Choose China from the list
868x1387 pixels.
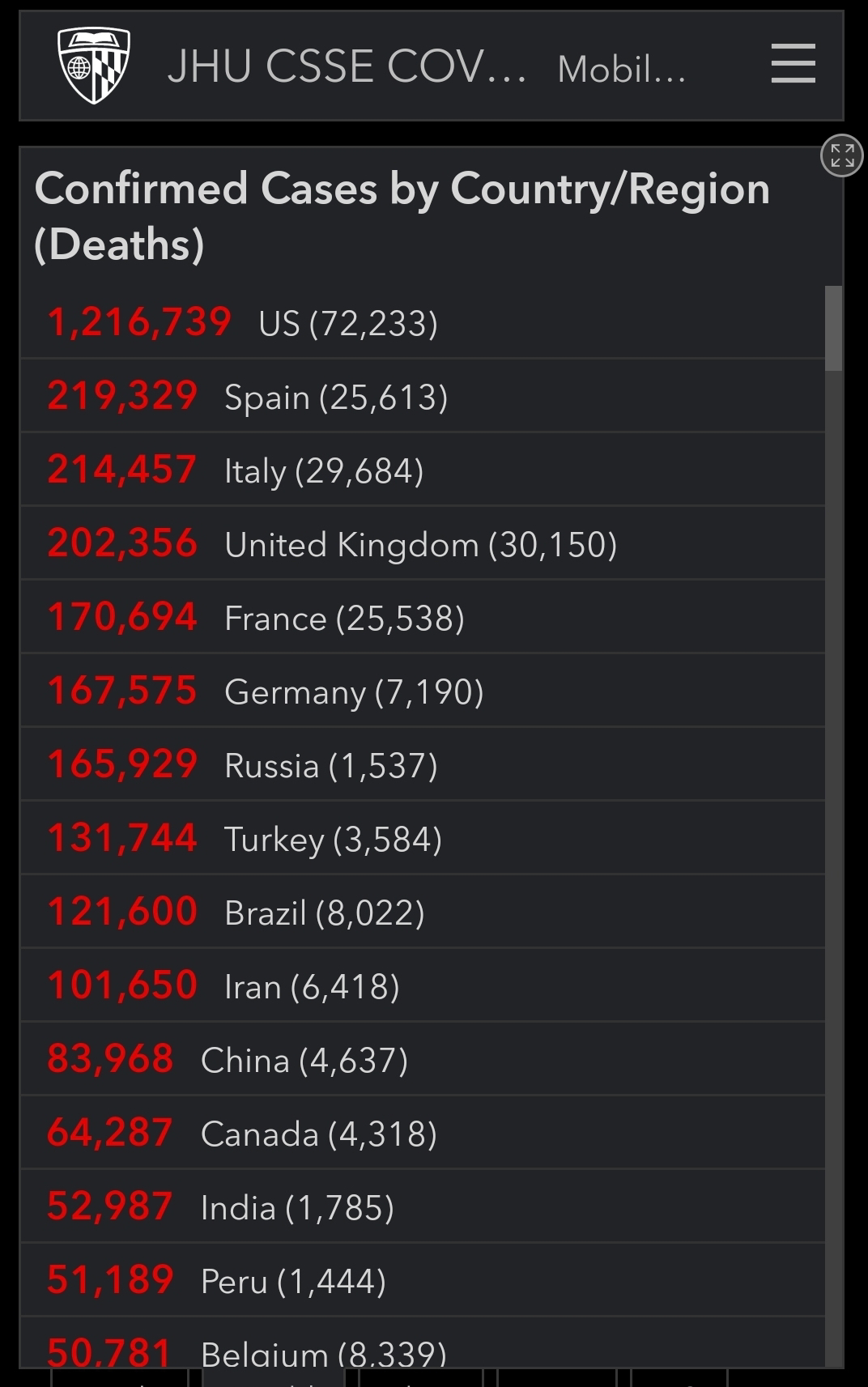(x=423, y=1059)
